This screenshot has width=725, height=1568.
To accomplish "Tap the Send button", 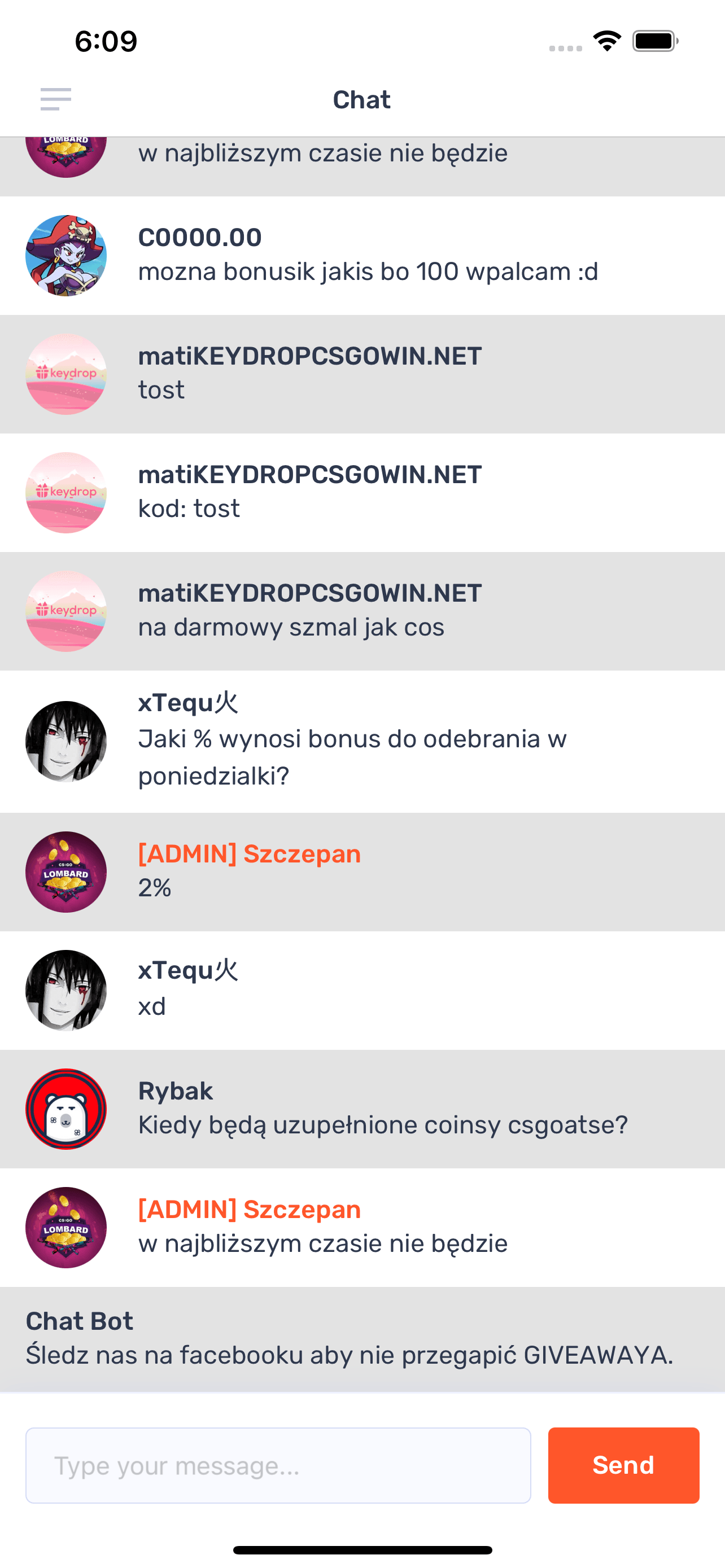I will click(x=623, y=1465).
